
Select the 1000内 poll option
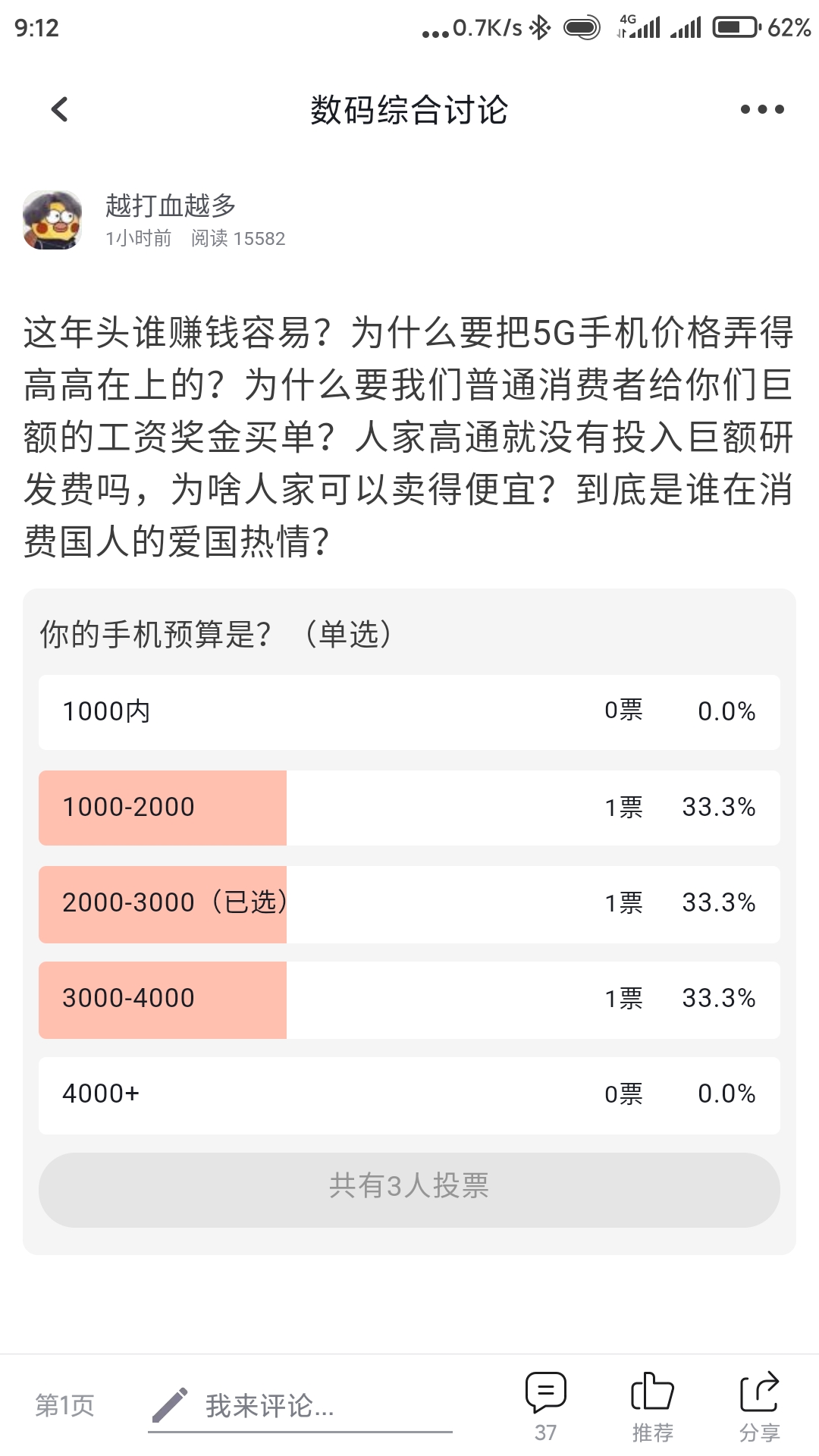click(x=409, y=712)
